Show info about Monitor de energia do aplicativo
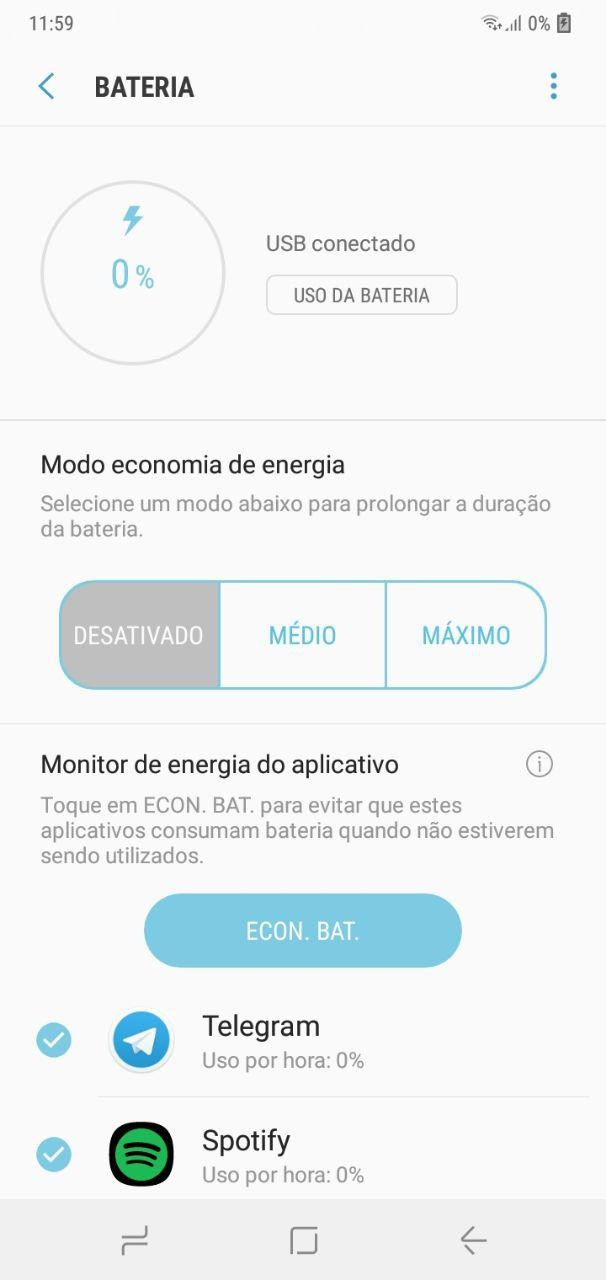 (x=539, y=765)
